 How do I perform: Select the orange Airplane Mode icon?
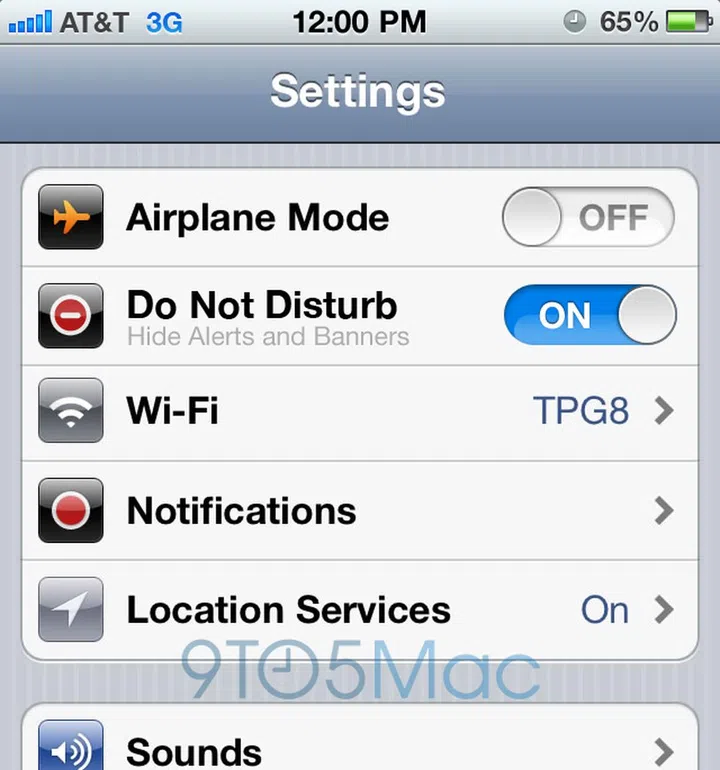(70, 218)
